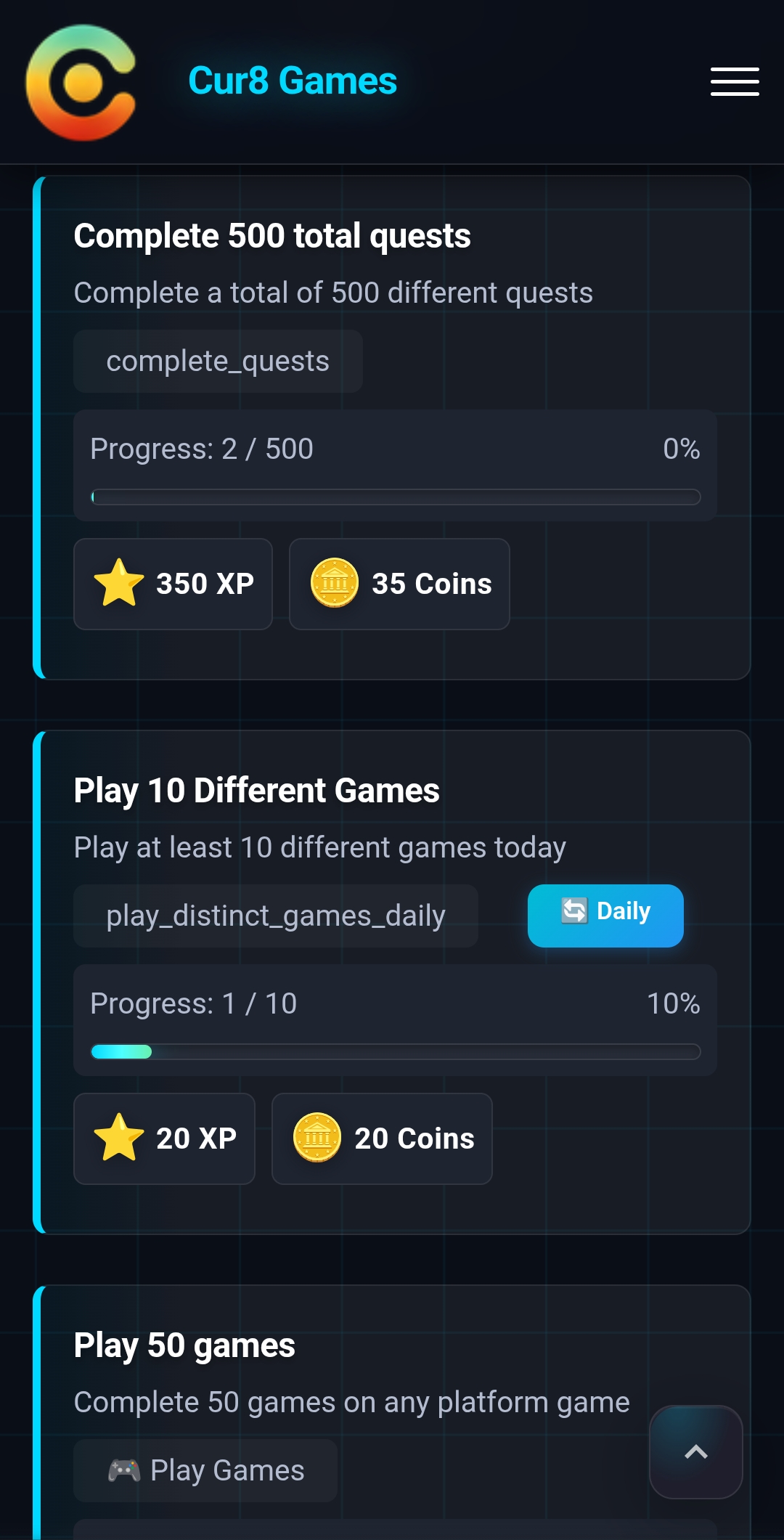Open the Complete 500 total quests card
Image resolution: width=784 pixels, height=1540 pixels.
pos(272,236)
